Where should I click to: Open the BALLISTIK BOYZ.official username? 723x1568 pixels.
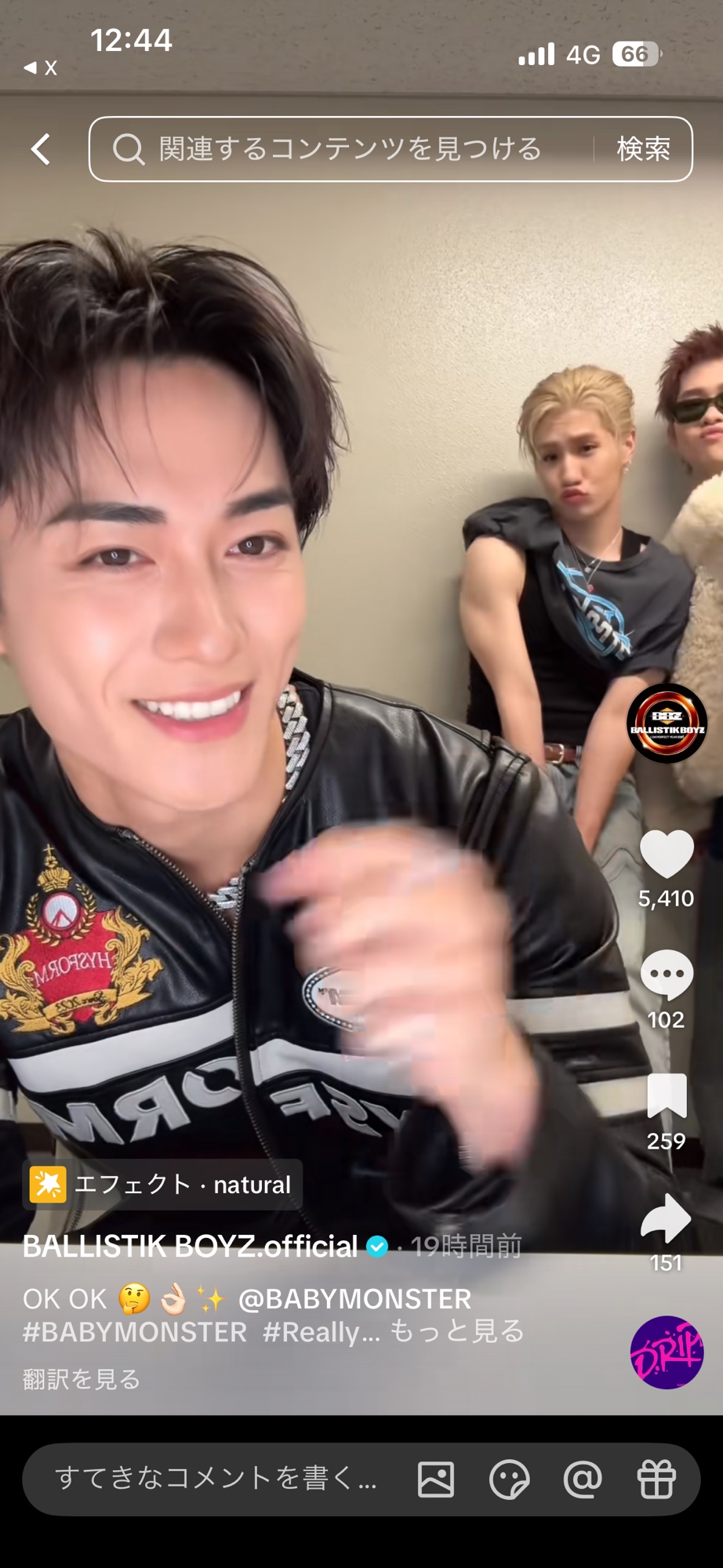pos(190,1247)
